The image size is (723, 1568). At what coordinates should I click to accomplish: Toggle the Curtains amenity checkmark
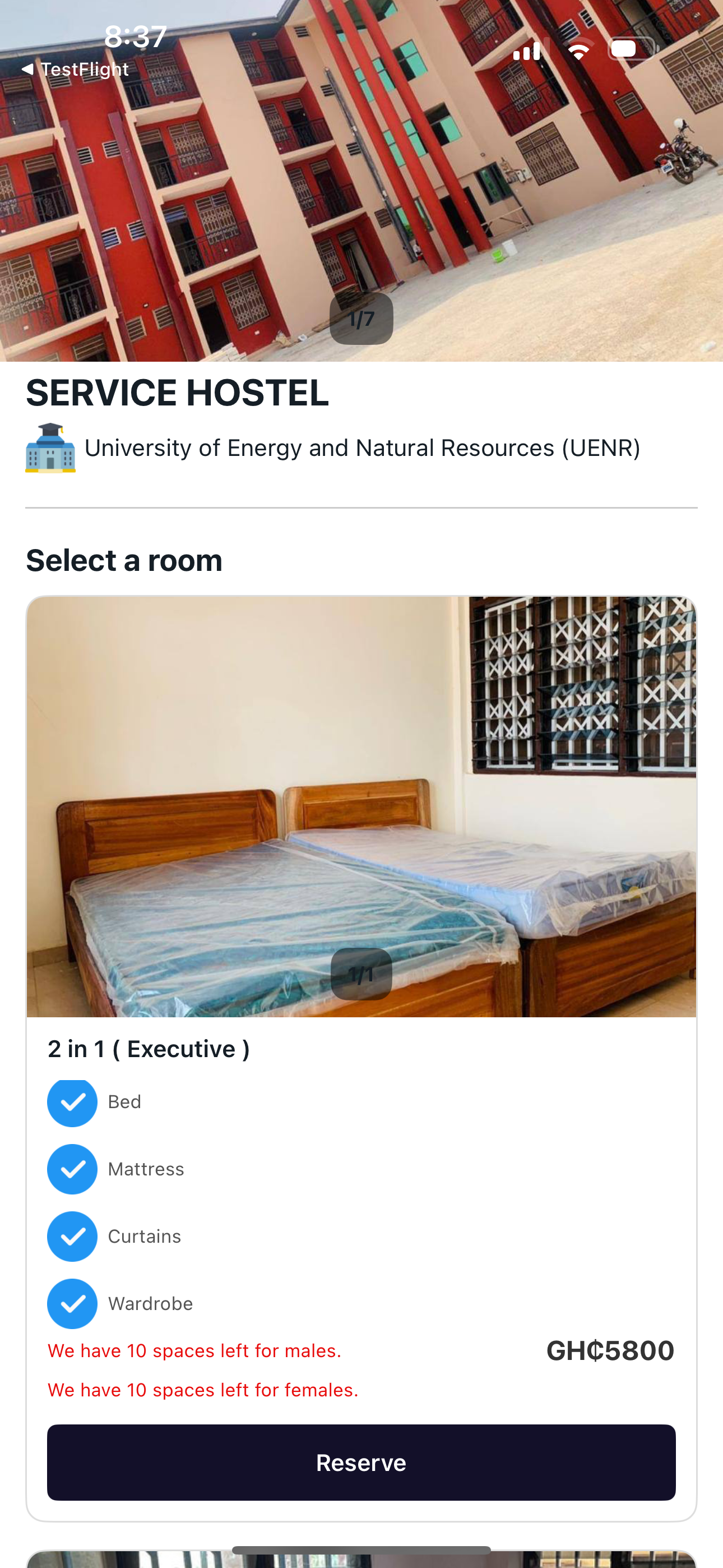pos(72,1236)
